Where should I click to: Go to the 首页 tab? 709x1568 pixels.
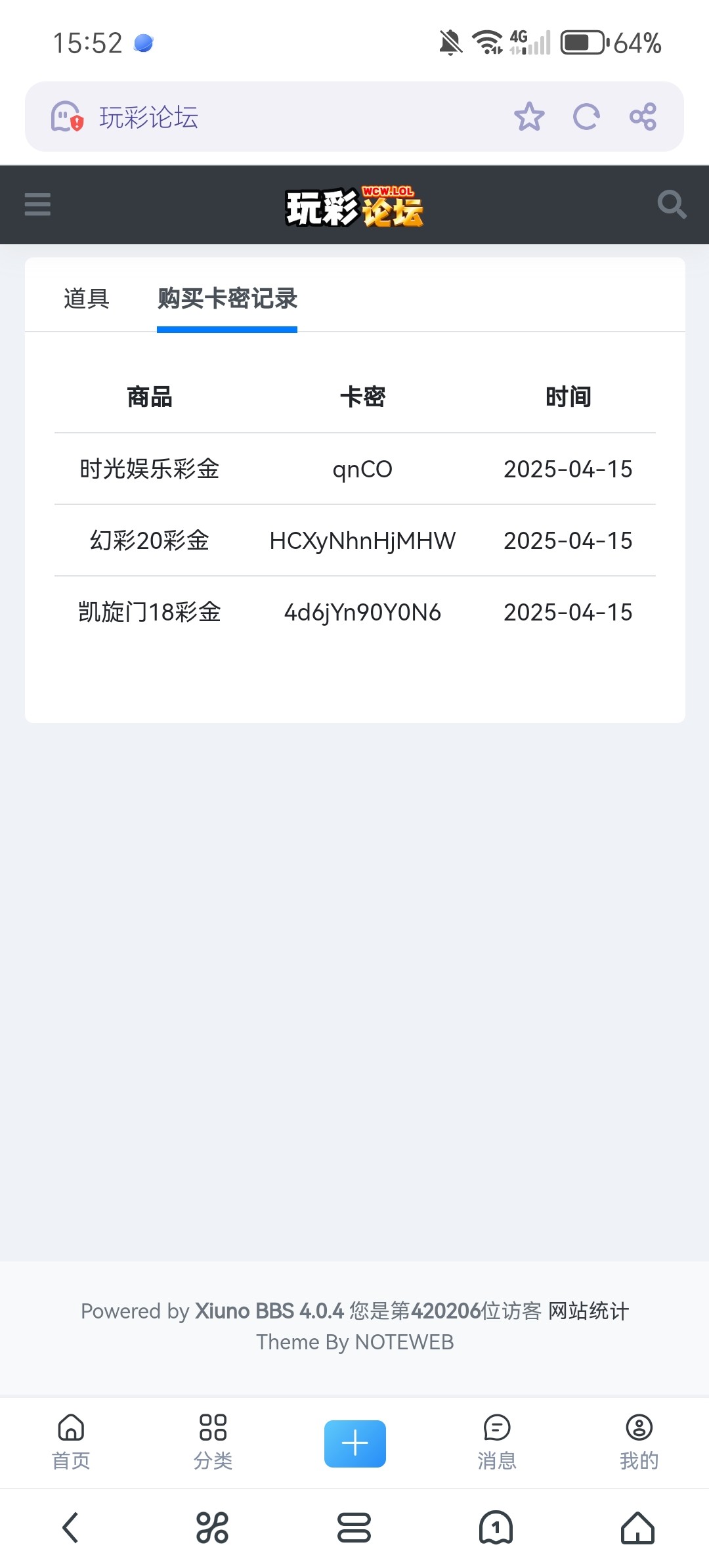(x=71, y=1442)
